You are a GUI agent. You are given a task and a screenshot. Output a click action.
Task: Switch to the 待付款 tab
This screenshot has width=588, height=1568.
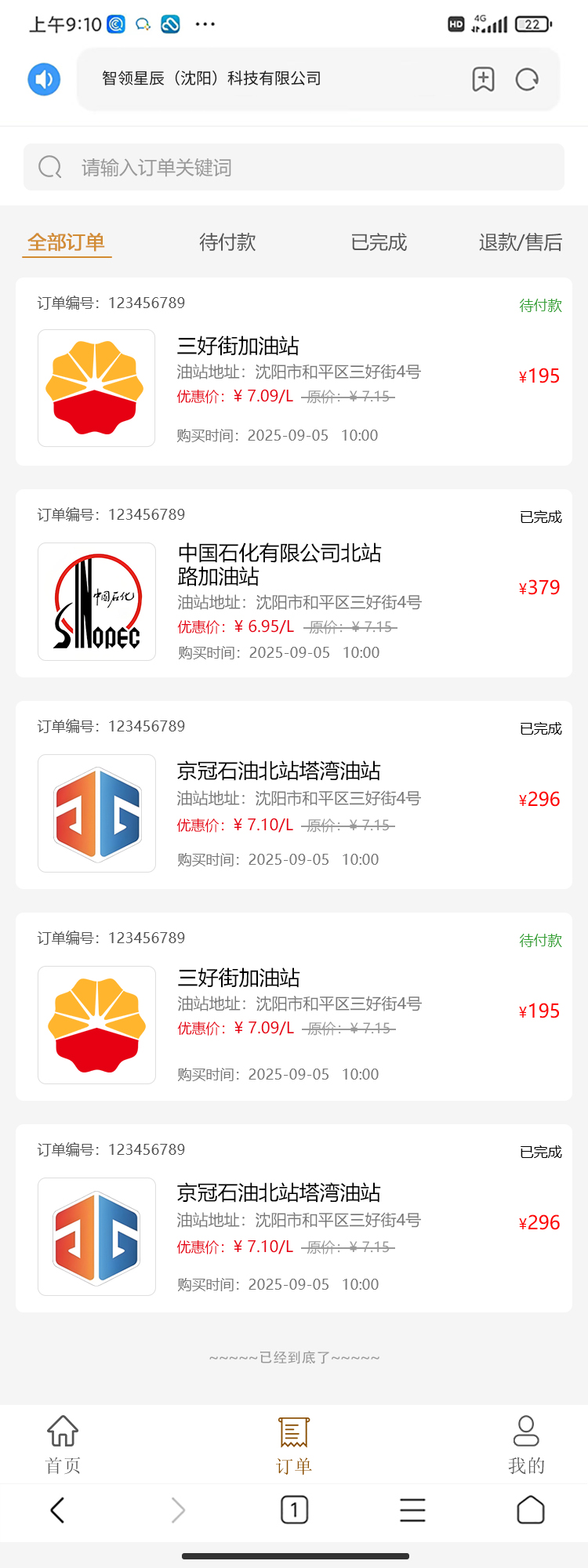(227, 242)
